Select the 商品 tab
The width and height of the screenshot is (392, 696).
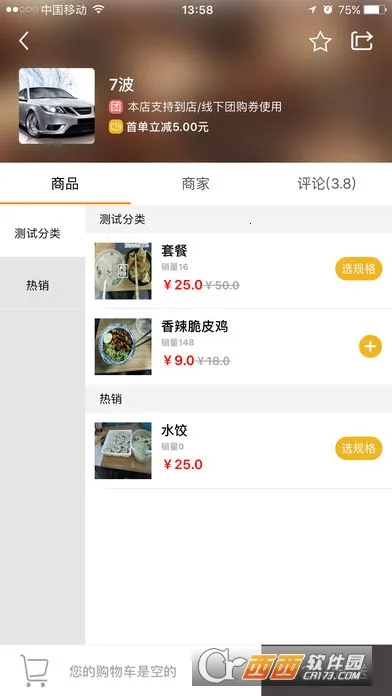coord(65,183)
